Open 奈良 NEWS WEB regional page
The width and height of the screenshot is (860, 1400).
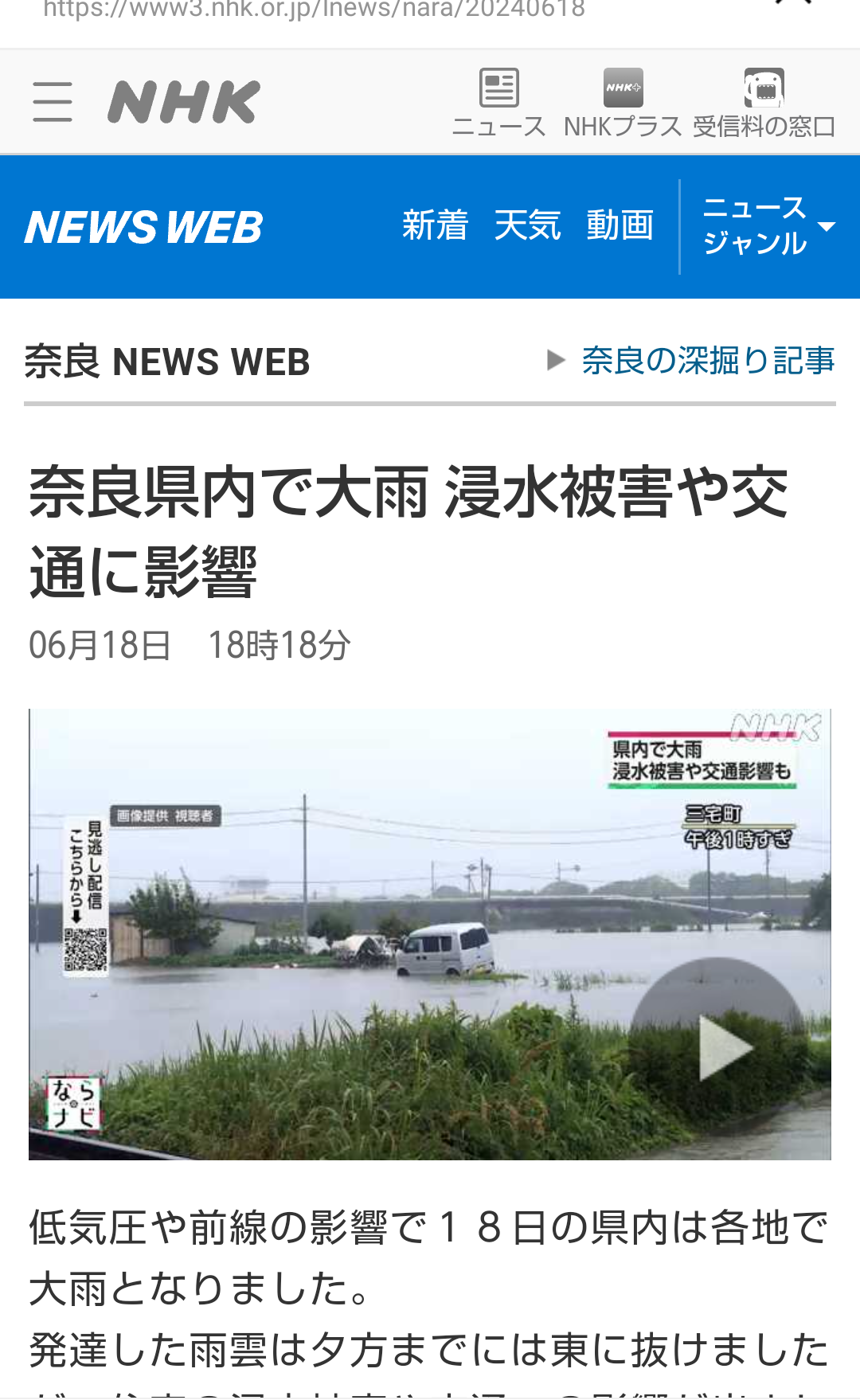tap(167, 362)
